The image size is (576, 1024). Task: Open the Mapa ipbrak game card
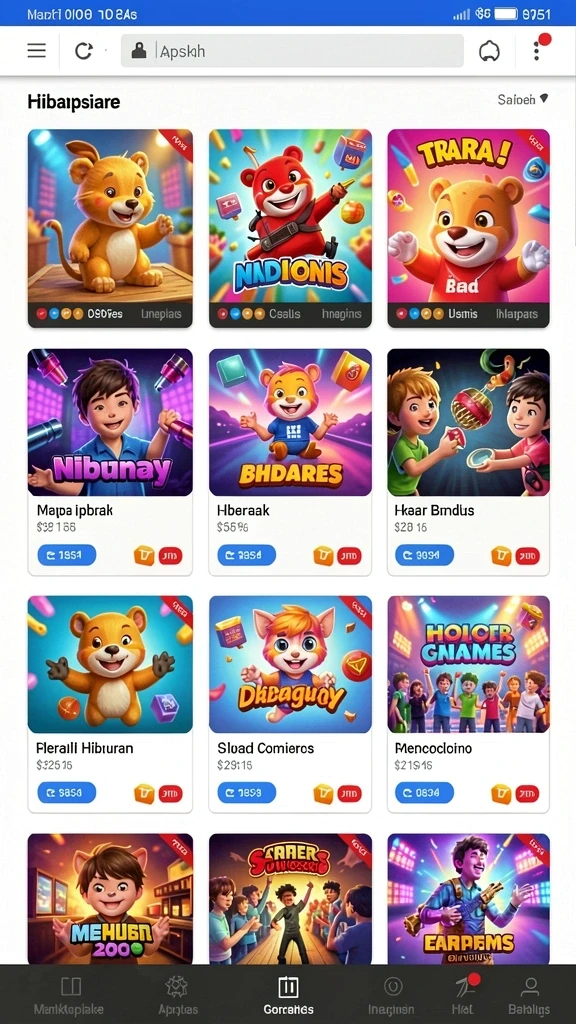click(110, 462)
